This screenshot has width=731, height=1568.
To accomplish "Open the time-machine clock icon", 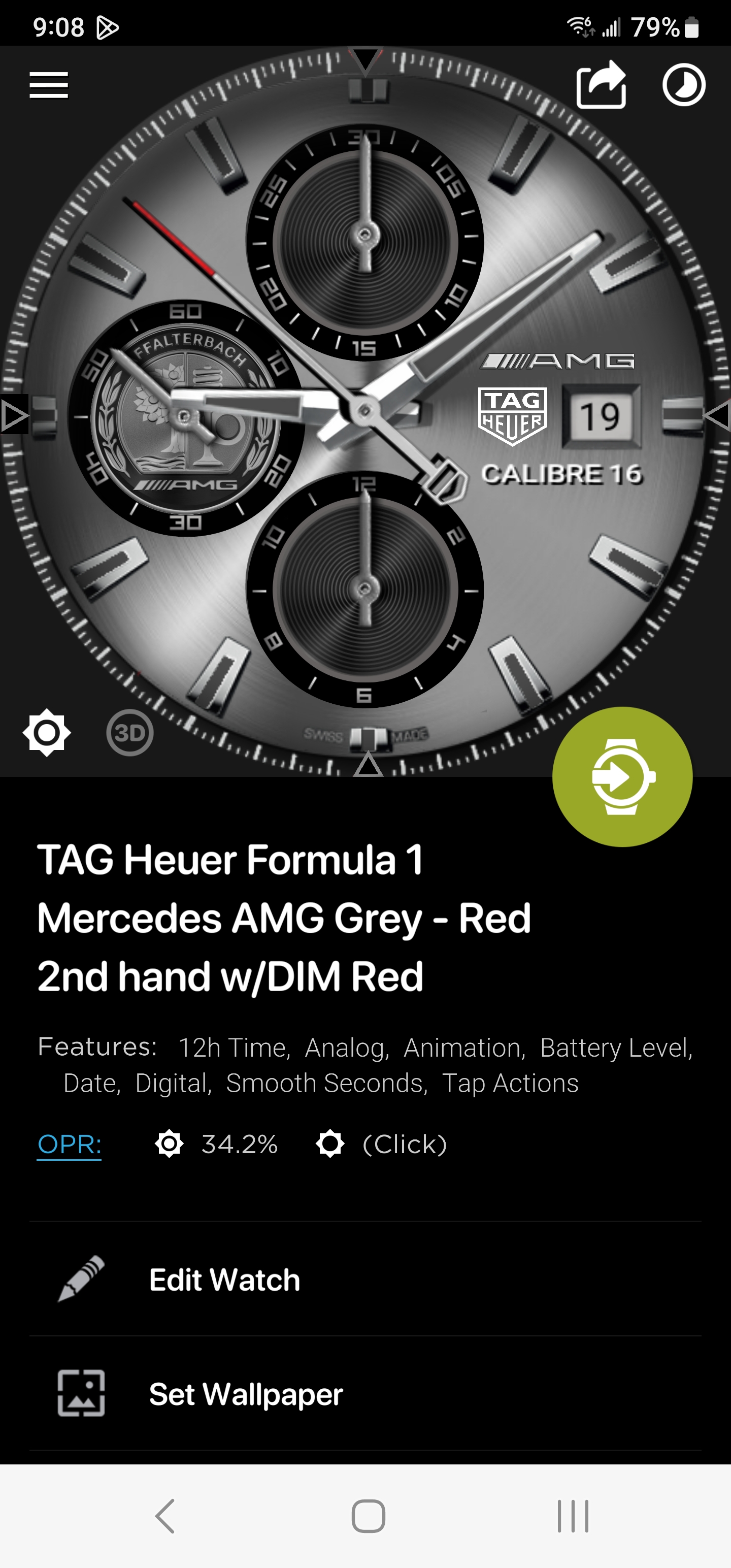I will (683, 85).
